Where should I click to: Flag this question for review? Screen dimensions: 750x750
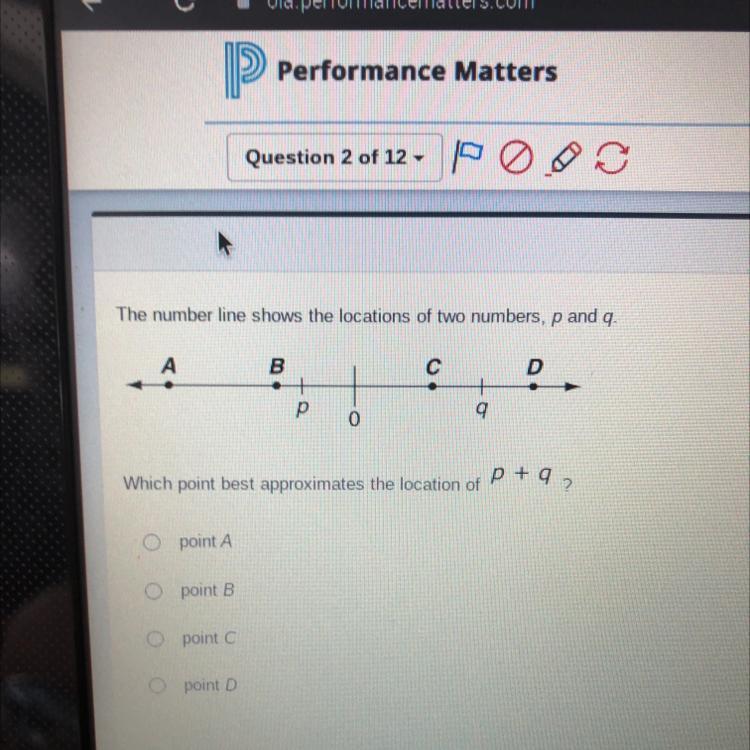tap(467, 155)
